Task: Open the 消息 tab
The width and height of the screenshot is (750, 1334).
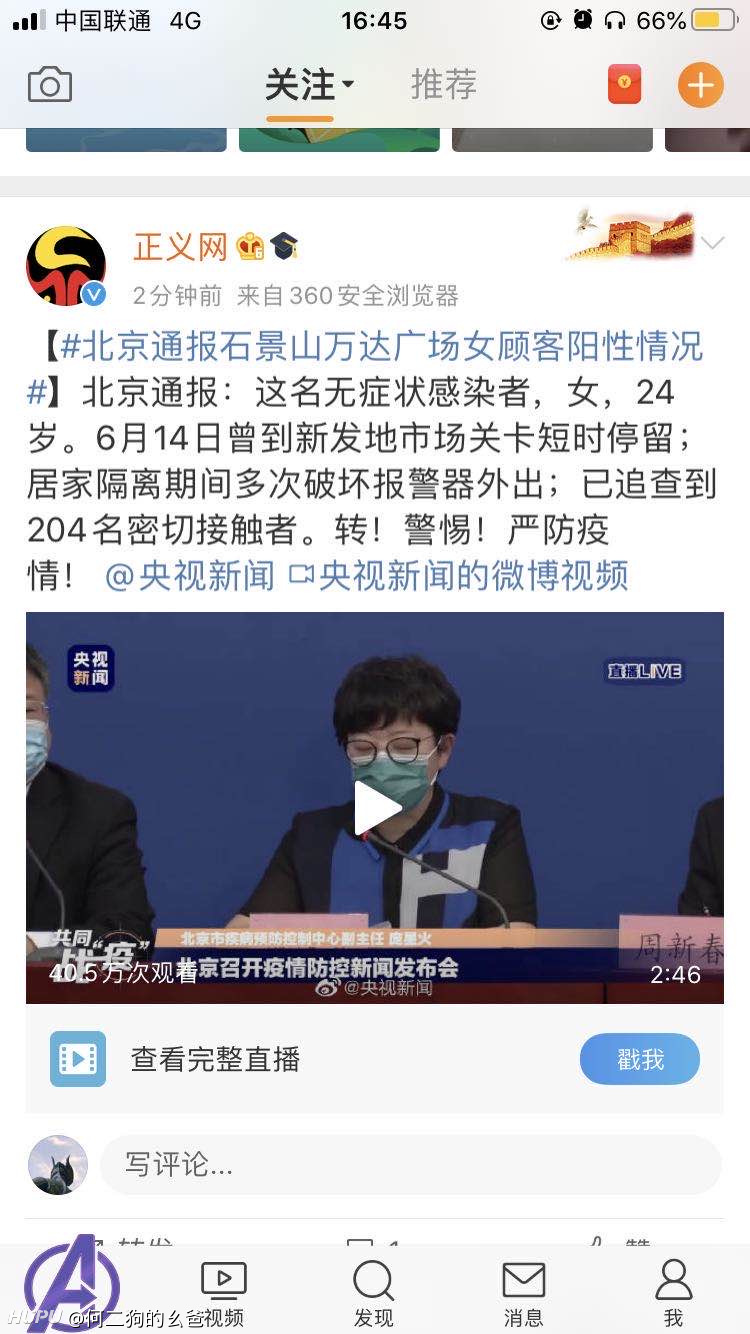Action: click(523, 1293)
